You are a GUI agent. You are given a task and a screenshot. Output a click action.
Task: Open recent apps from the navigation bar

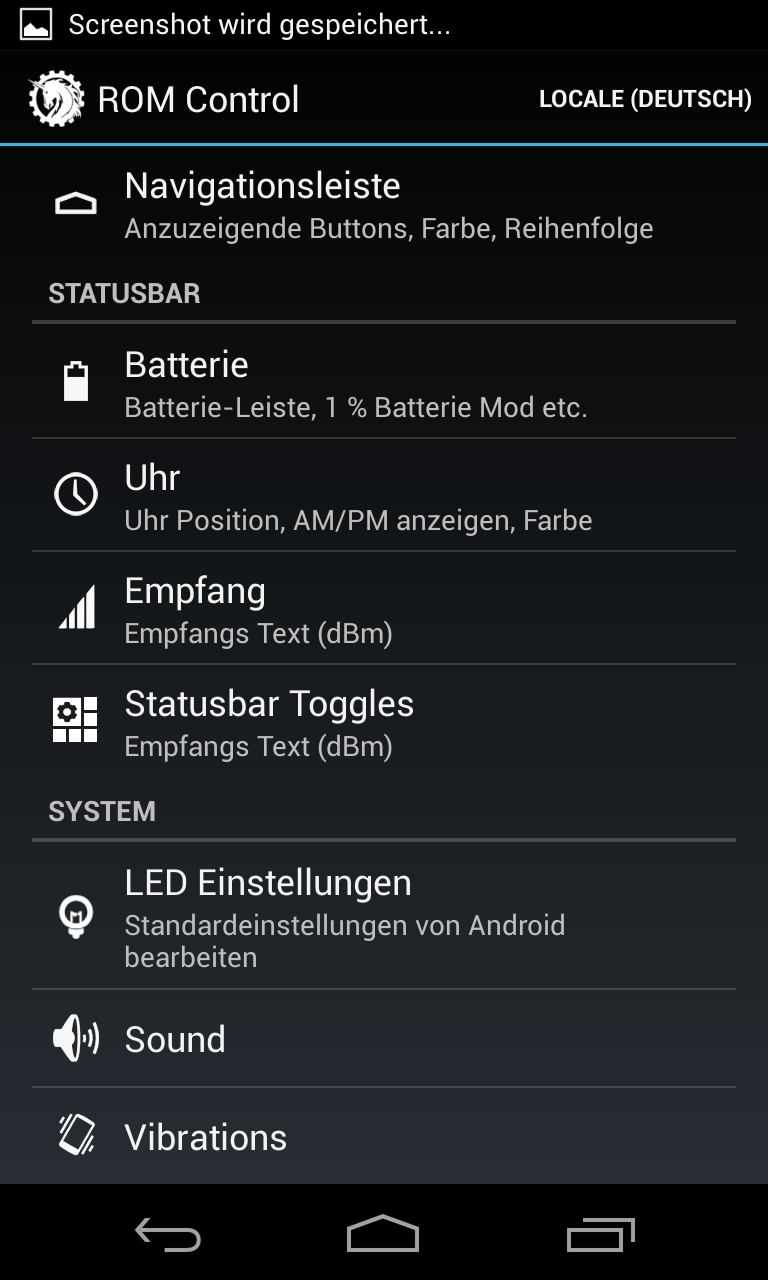click(601, 1234)
